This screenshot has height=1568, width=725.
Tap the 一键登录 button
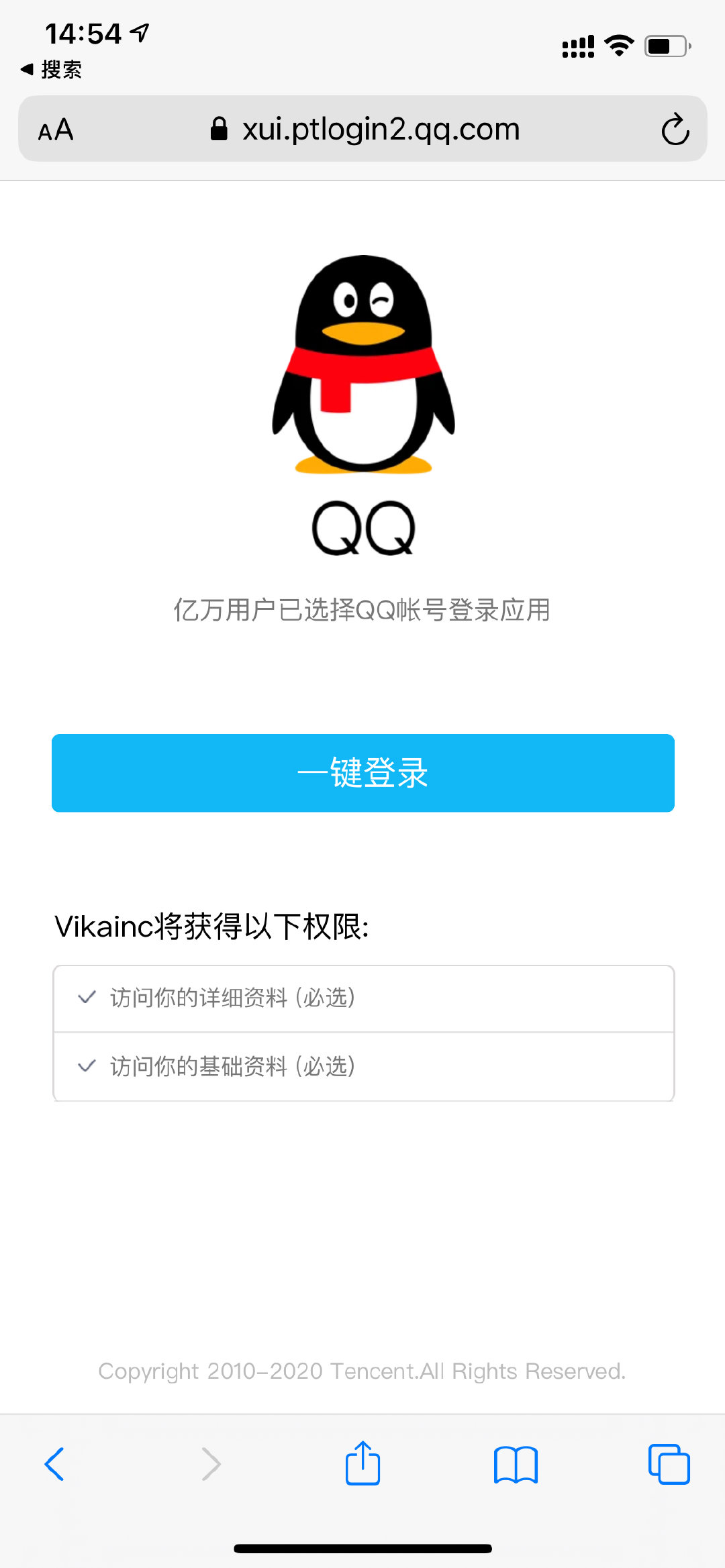[362, 773]
